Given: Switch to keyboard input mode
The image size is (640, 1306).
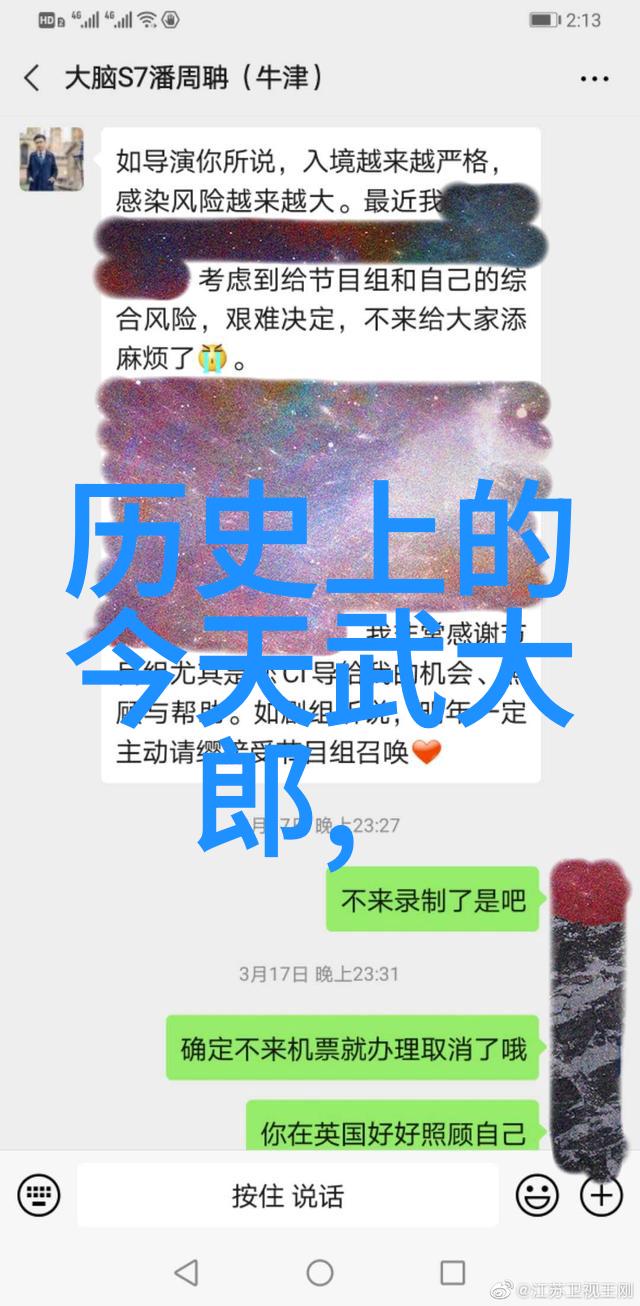Looking at the screenshot, I should pyautogui.click(x=39, y=1194).
